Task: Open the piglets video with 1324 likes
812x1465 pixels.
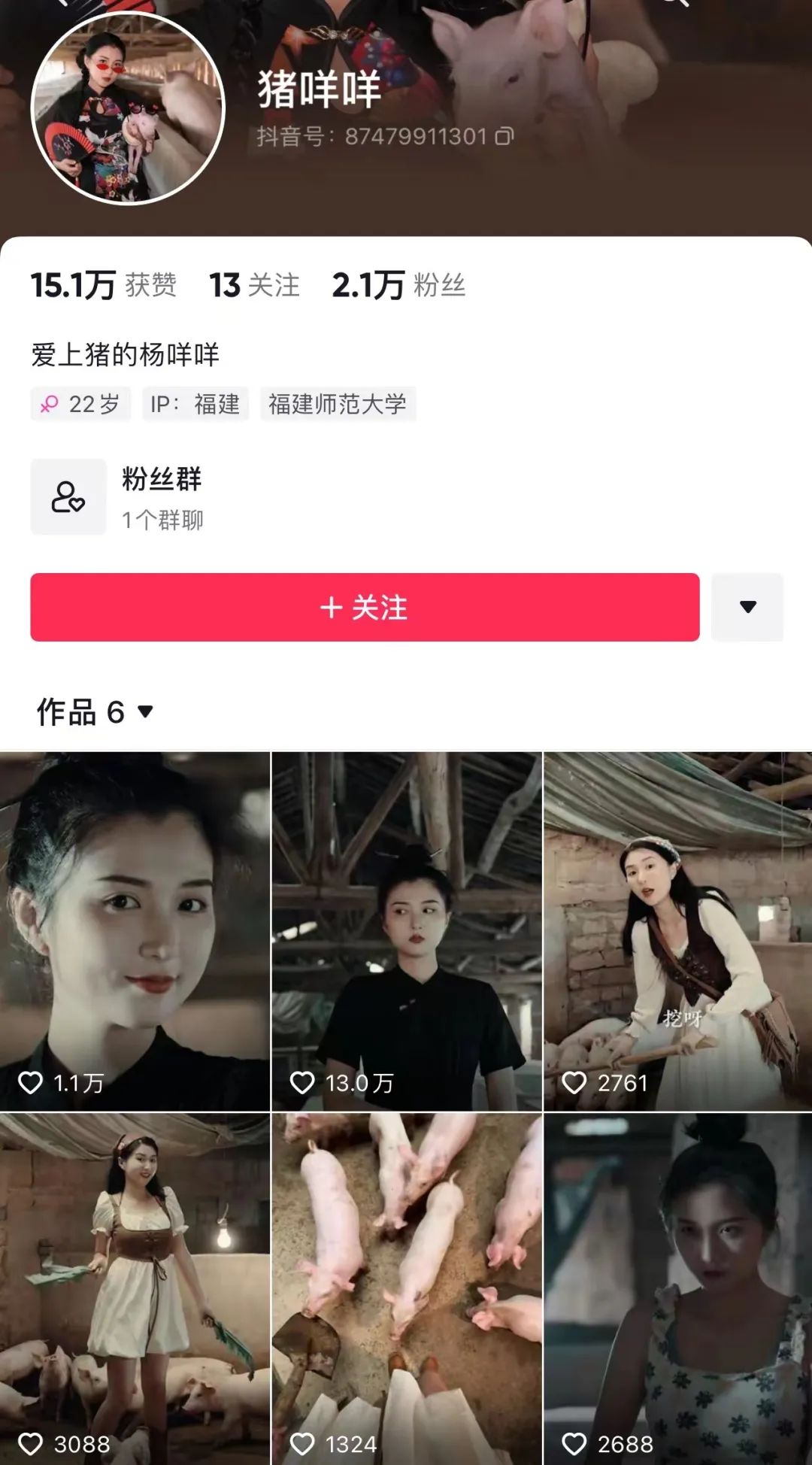Action: click(x=406, y=1288)
